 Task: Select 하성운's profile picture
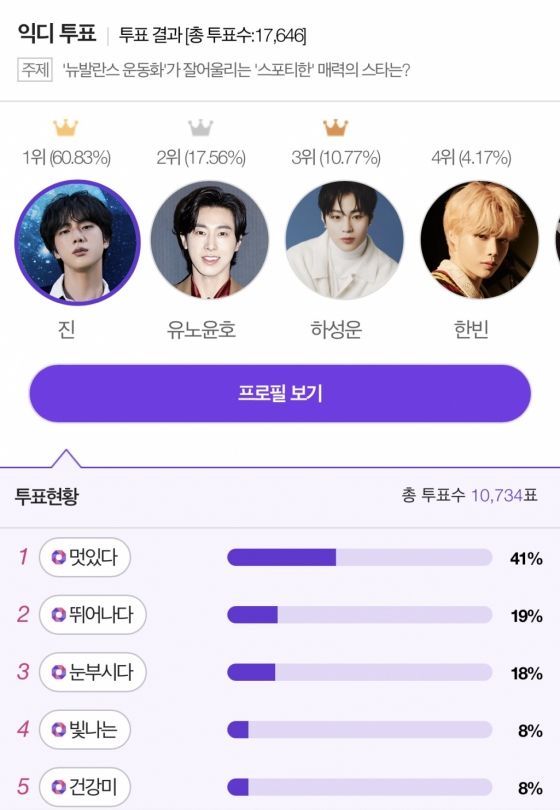345,240
